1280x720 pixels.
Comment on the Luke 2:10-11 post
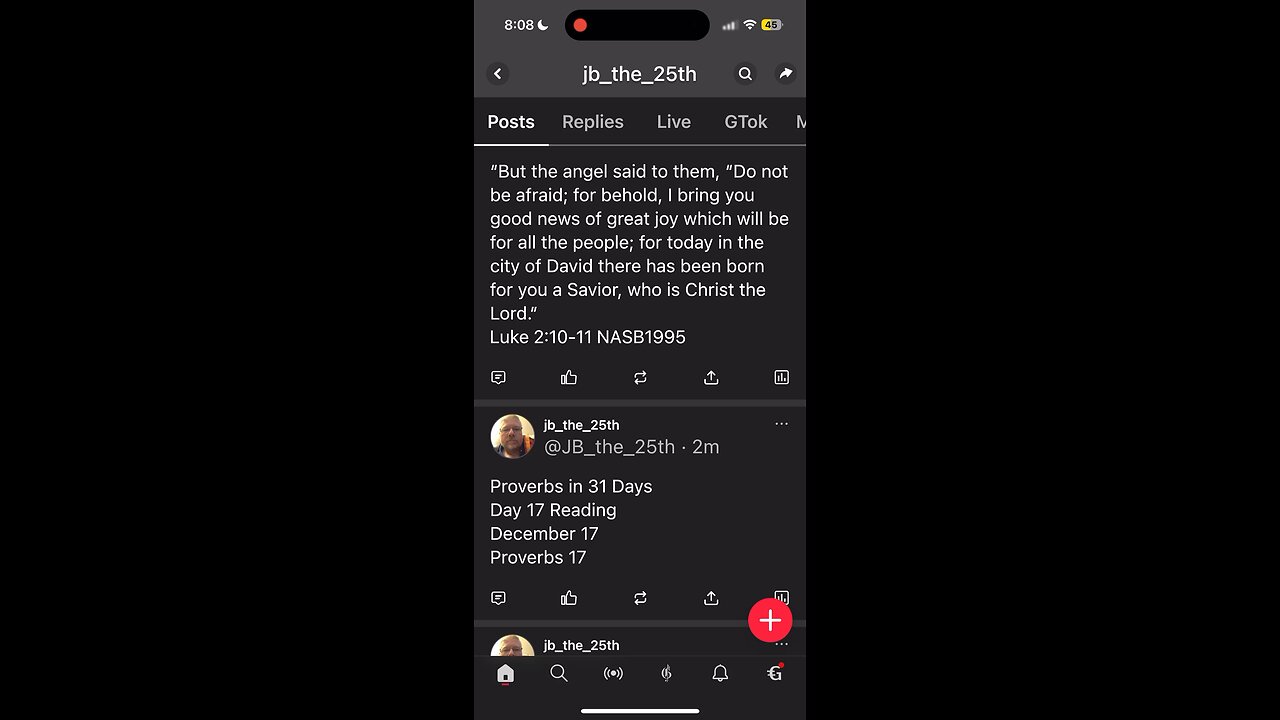click(498, 377)
